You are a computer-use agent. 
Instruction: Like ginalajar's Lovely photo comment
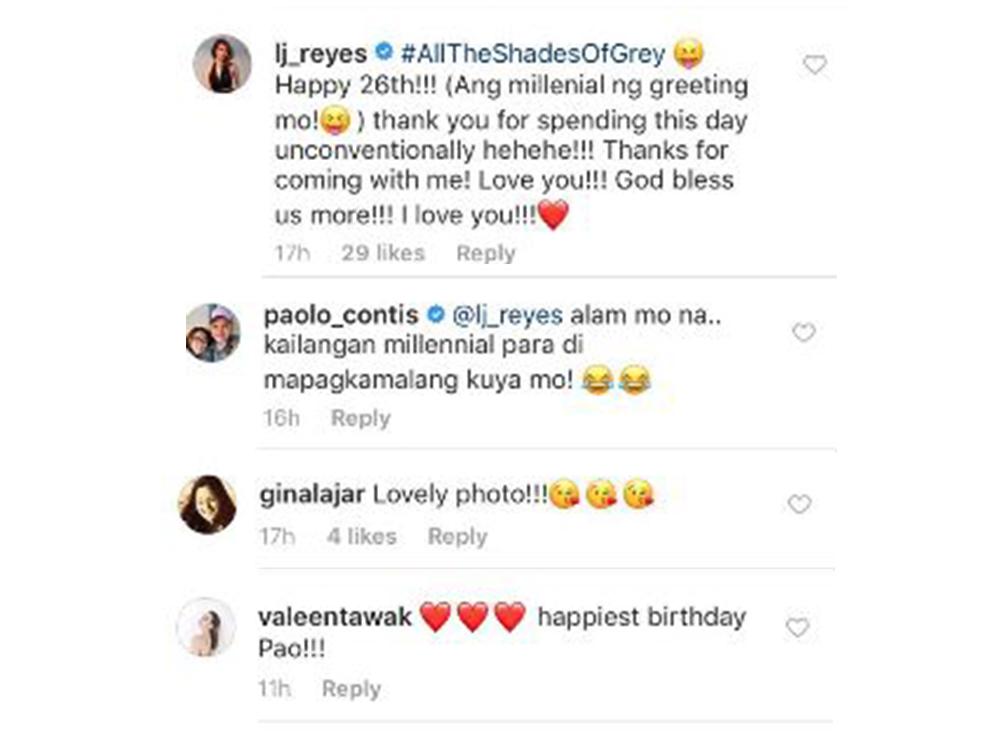pos(799,505)
